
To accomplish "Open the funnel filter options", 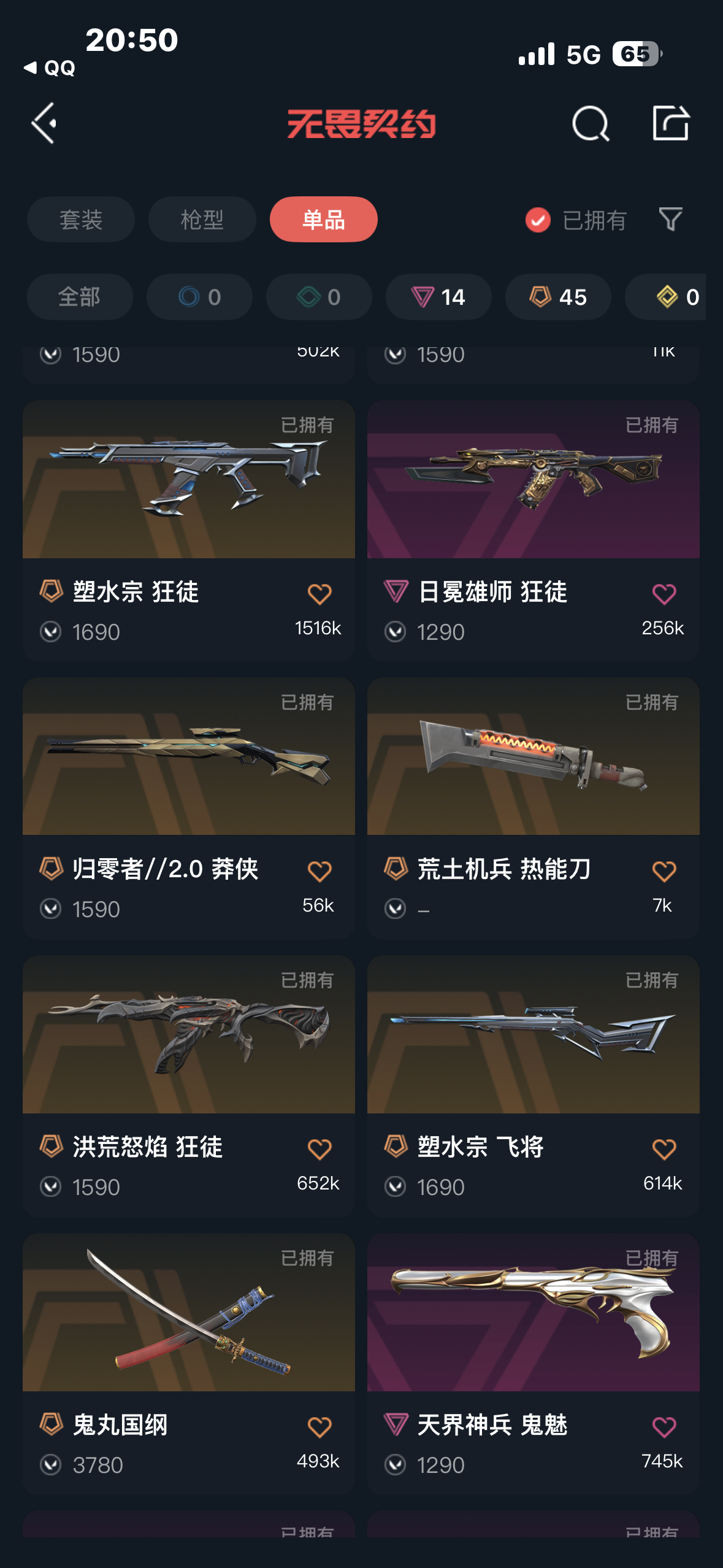I will 670,219.
